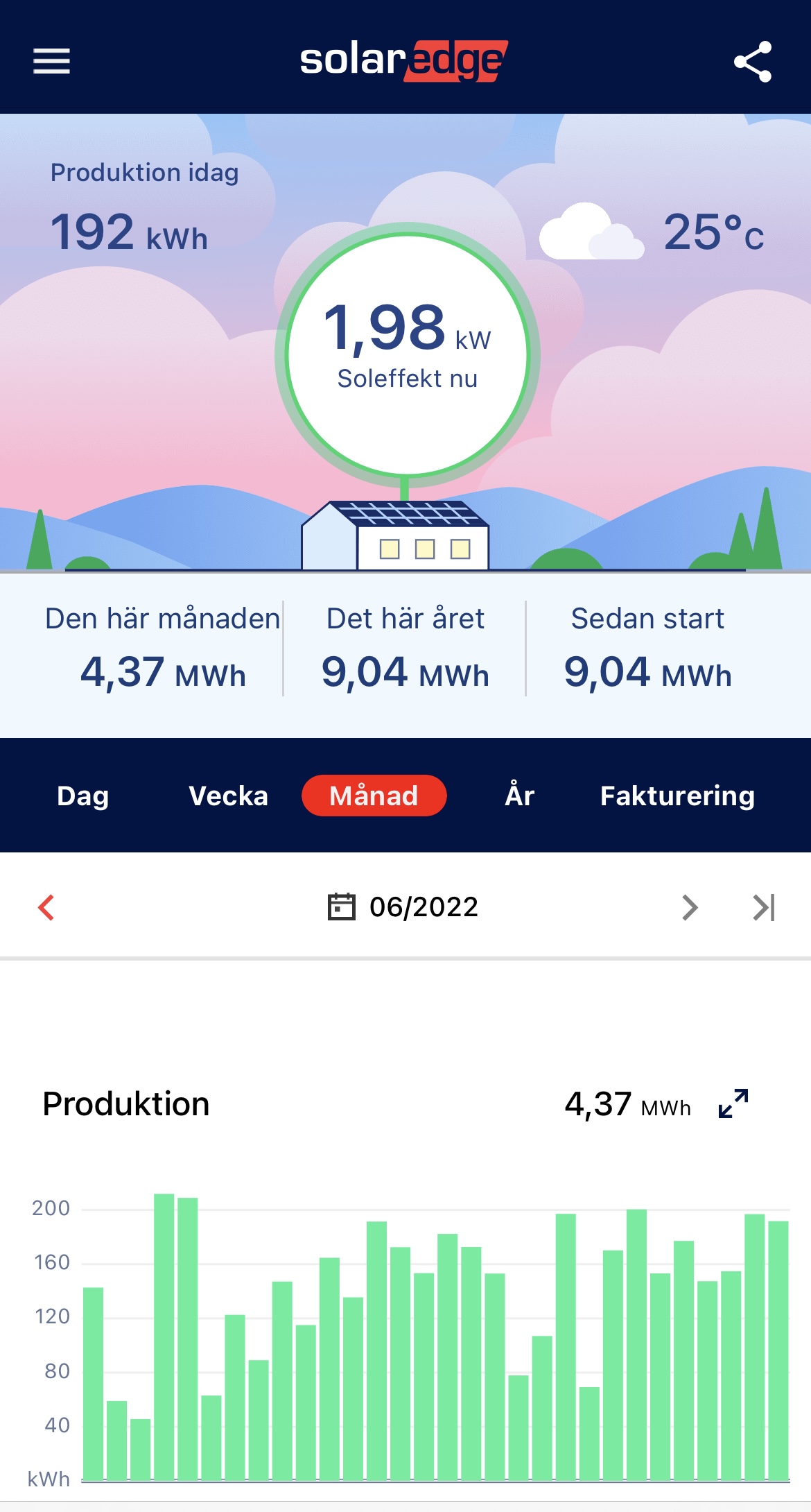The width and height of the screenshot is (811, 1512).
Task: Open the Fakturering tab
Action: pos(677,796)
